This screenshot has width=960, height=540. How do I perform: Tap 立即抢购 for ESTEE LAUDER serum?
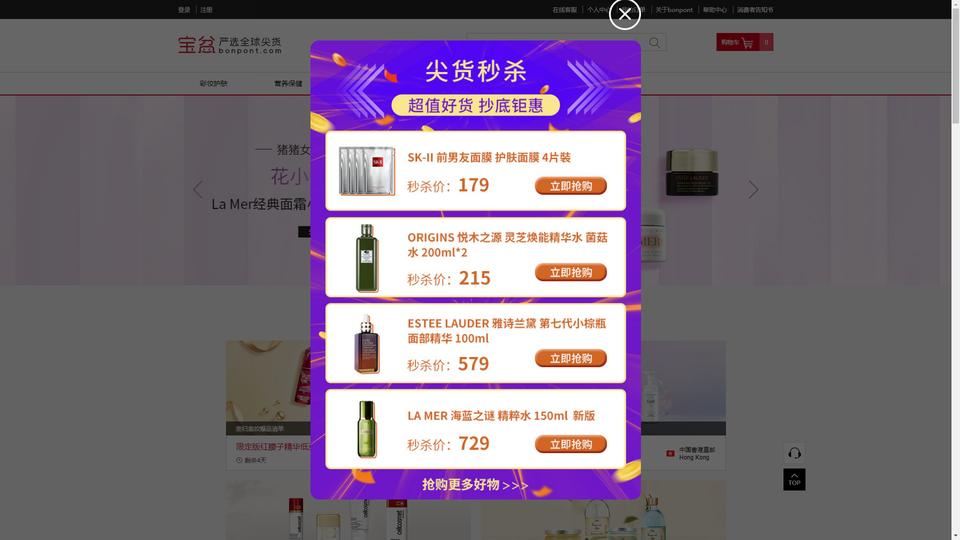pos(570,358)
